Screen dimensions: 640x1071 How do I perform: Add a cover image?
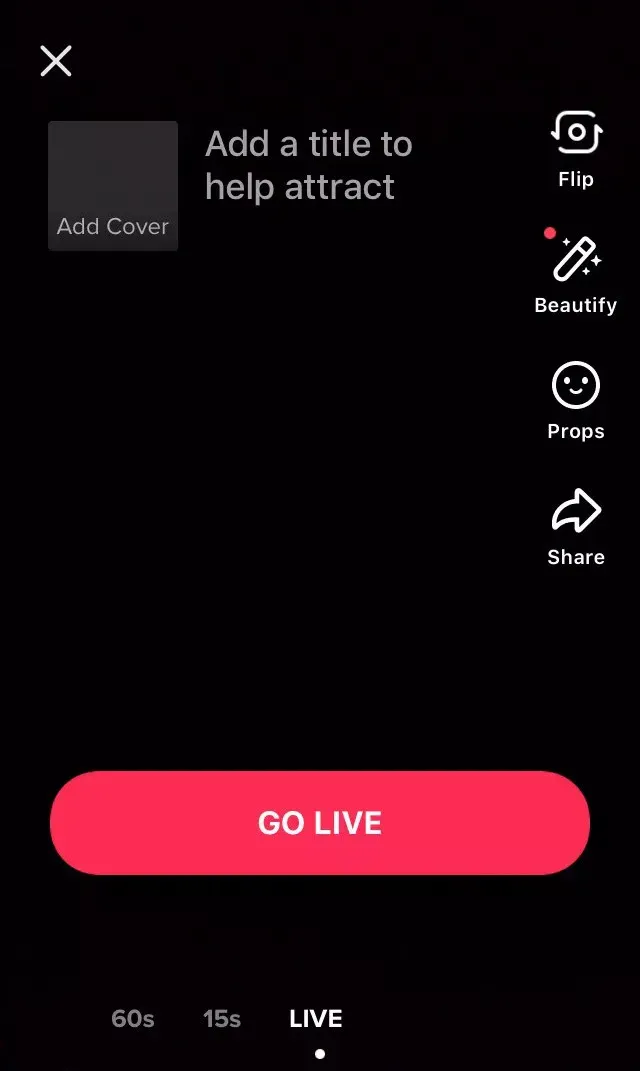coord(113,186)
